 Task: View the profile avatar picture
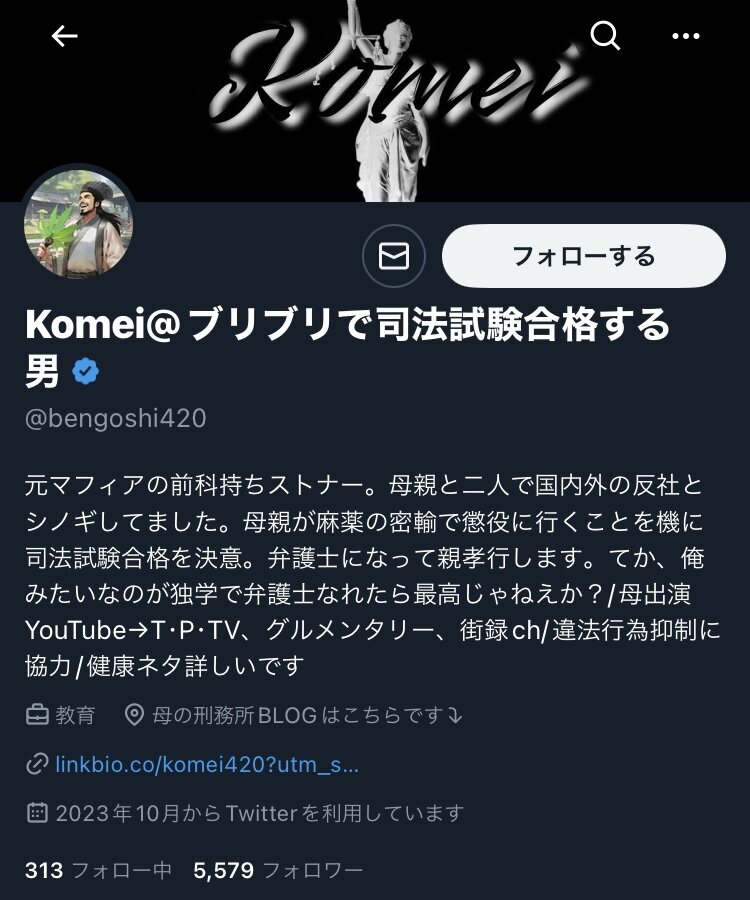79,224
